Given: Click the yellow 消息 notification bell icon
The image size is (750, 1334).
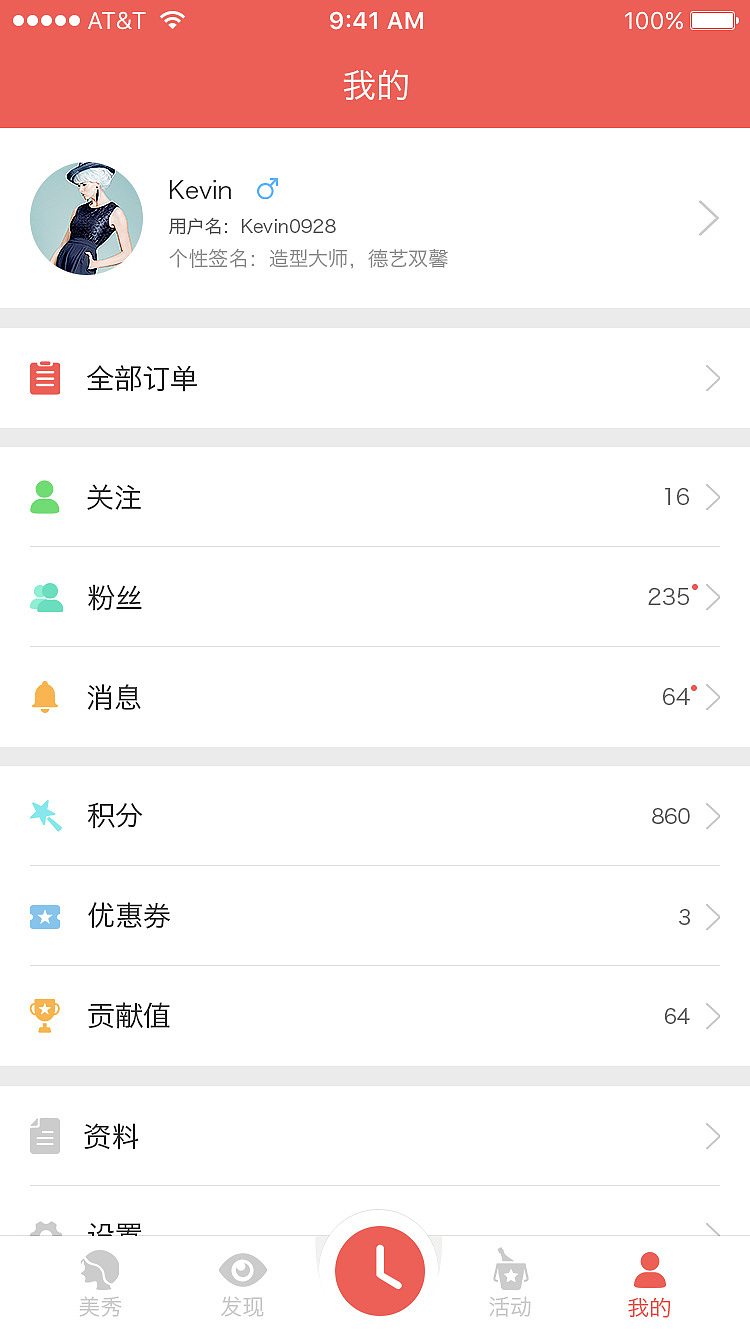Looking at the screenshot, I should pos(45,697).
